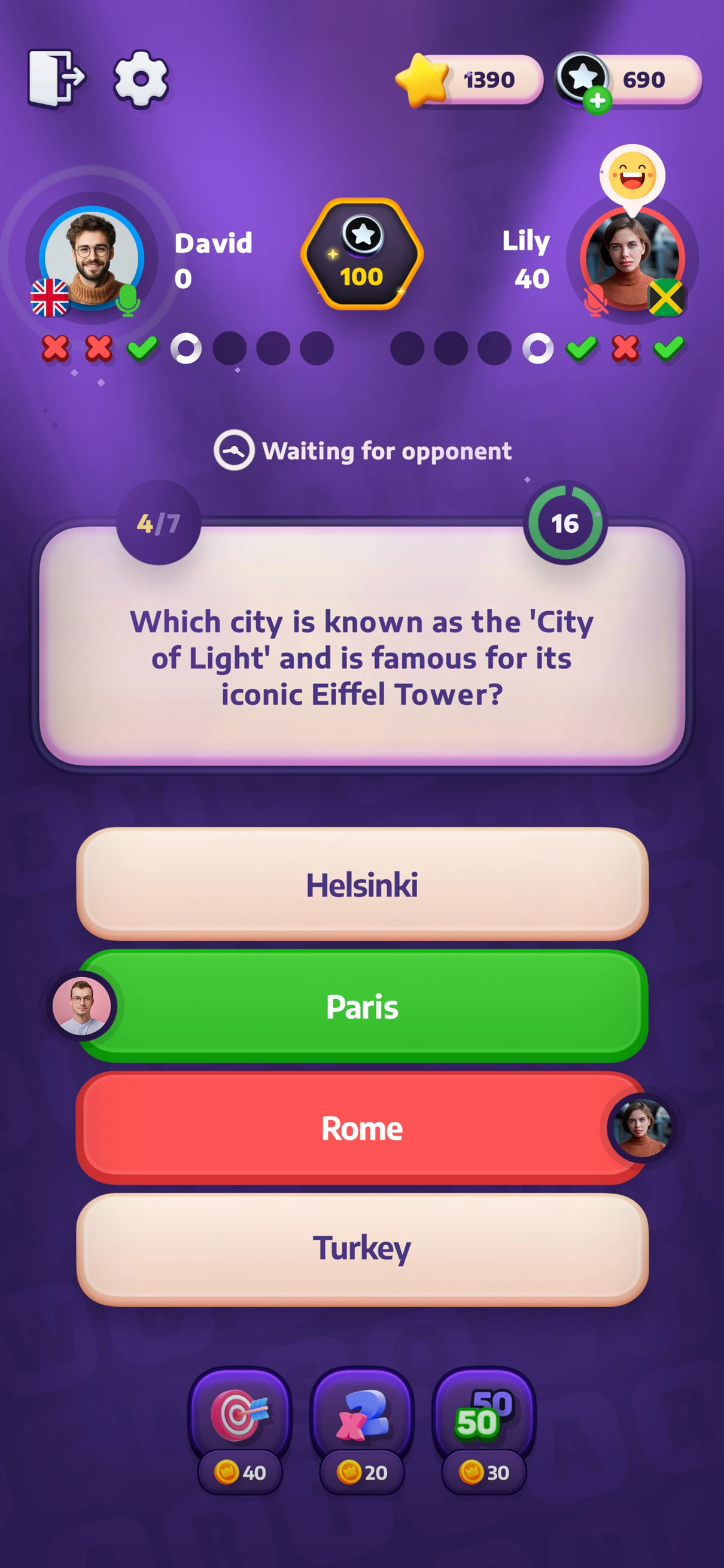Toggle David's green microphone

click(x=128, y=300)
